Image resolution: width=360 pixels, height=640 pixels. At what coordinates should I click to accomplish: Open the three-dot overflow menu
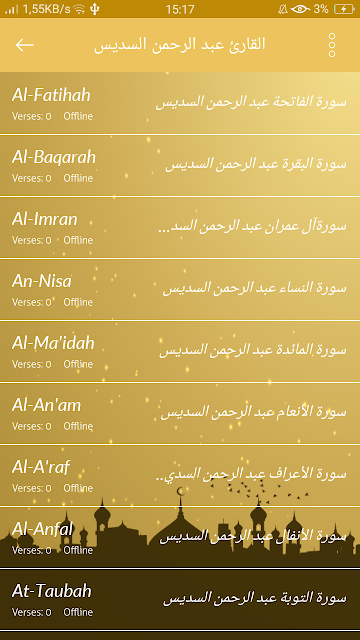tap(332, 45)
